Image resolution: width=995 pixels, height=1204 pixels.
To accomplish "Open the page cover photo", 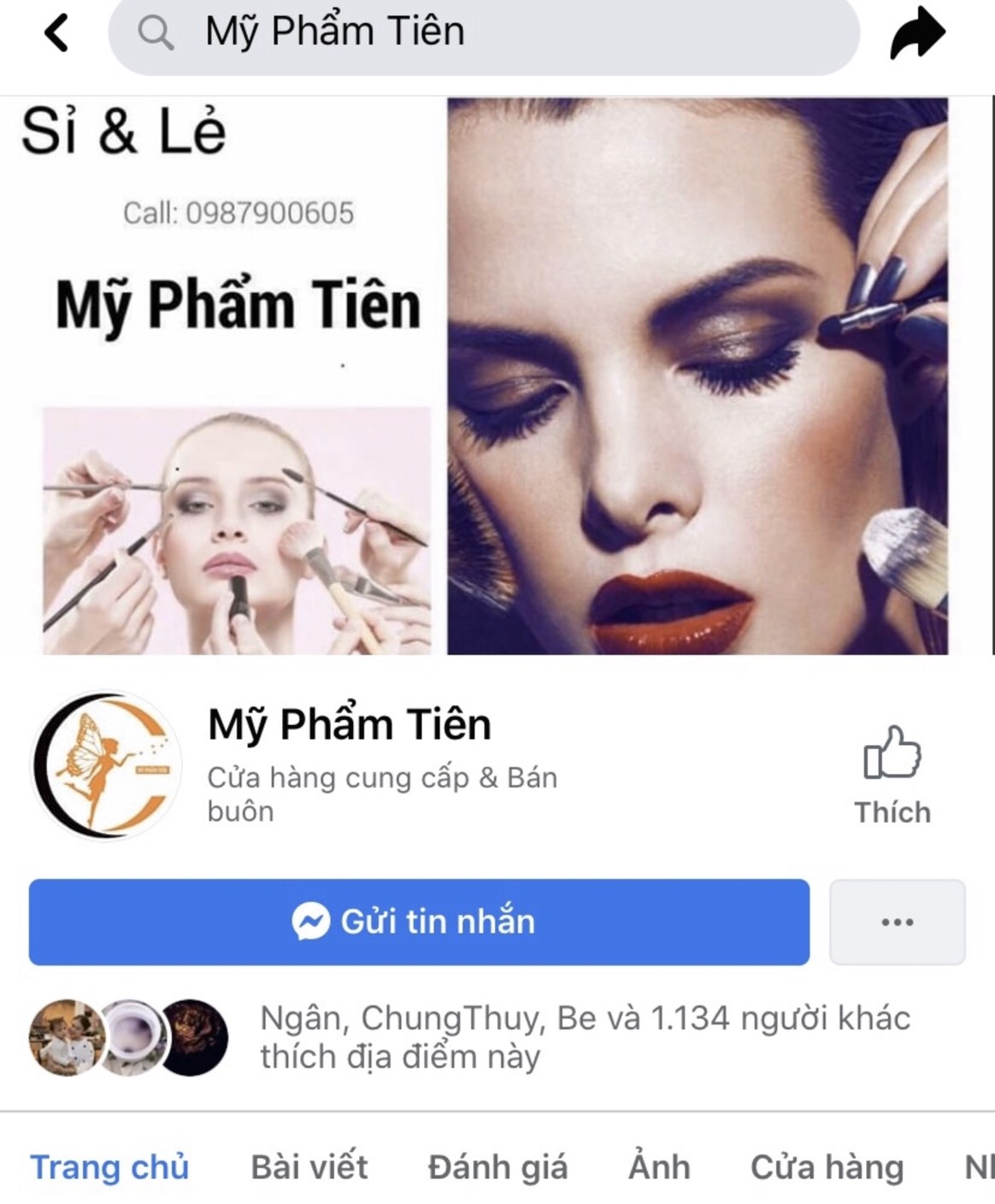I will 496,376.
